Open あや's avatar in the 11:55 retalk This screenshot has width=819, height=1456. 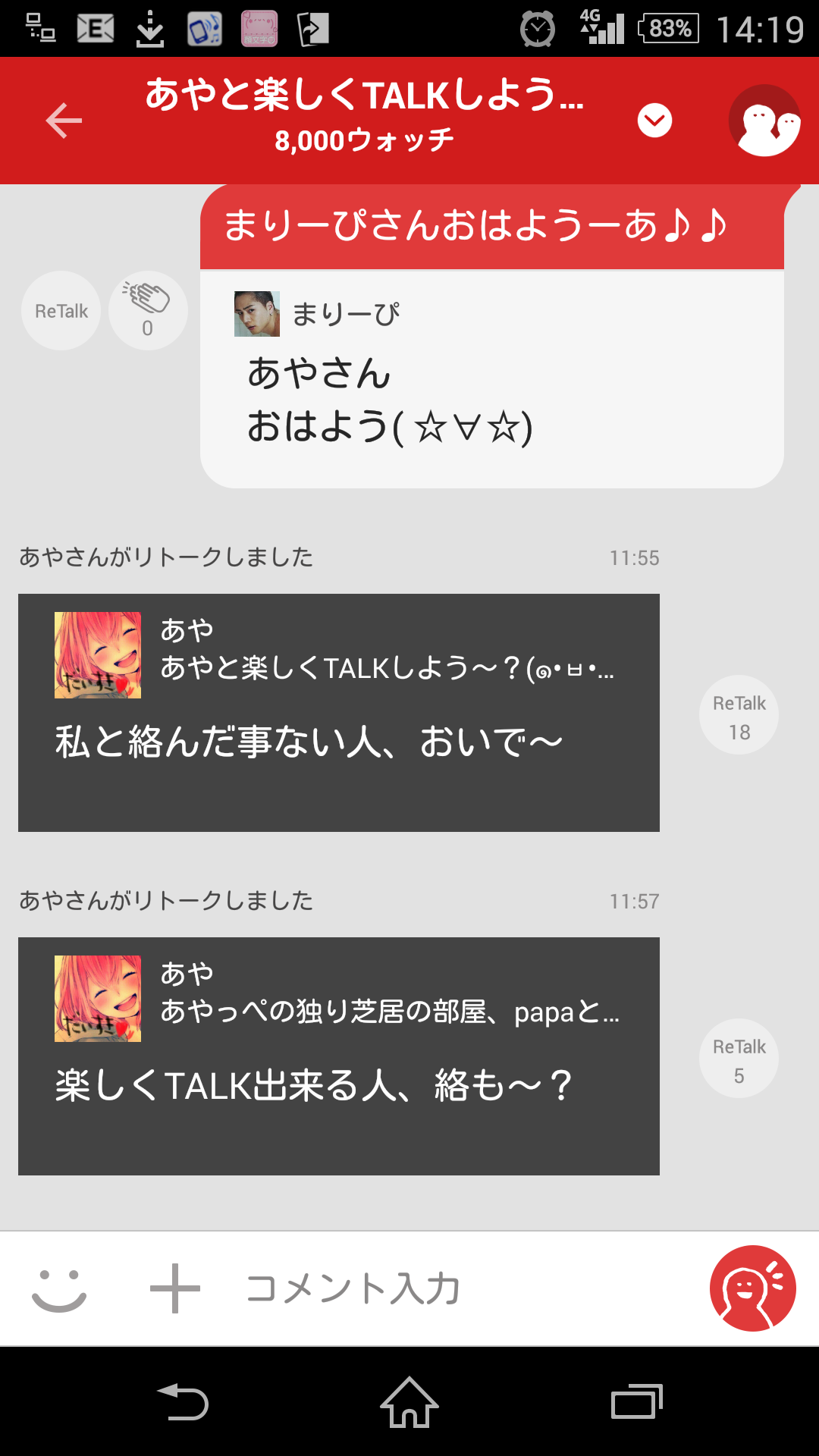98,653
